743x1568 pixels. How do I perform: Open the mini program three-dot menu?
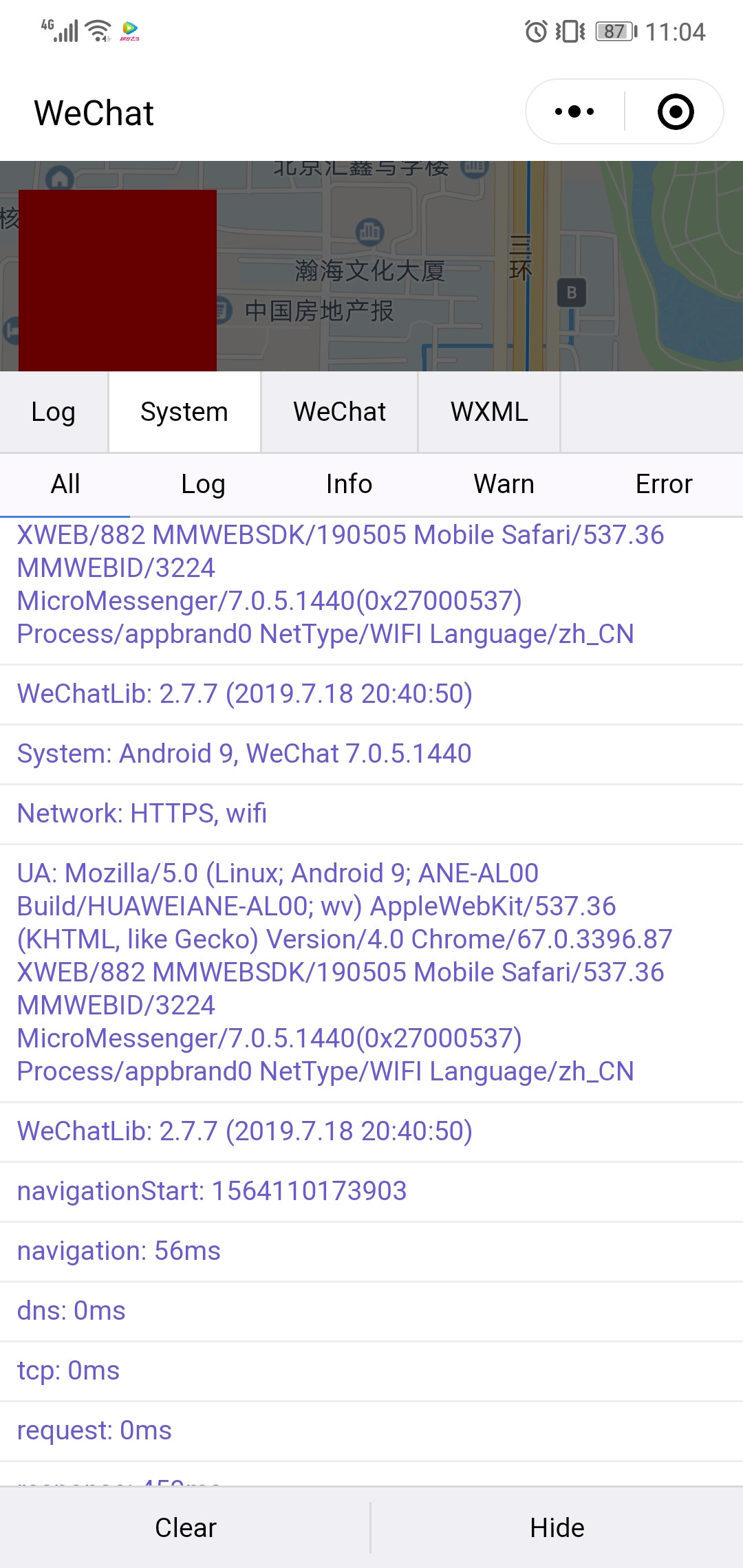click(574, 111)
